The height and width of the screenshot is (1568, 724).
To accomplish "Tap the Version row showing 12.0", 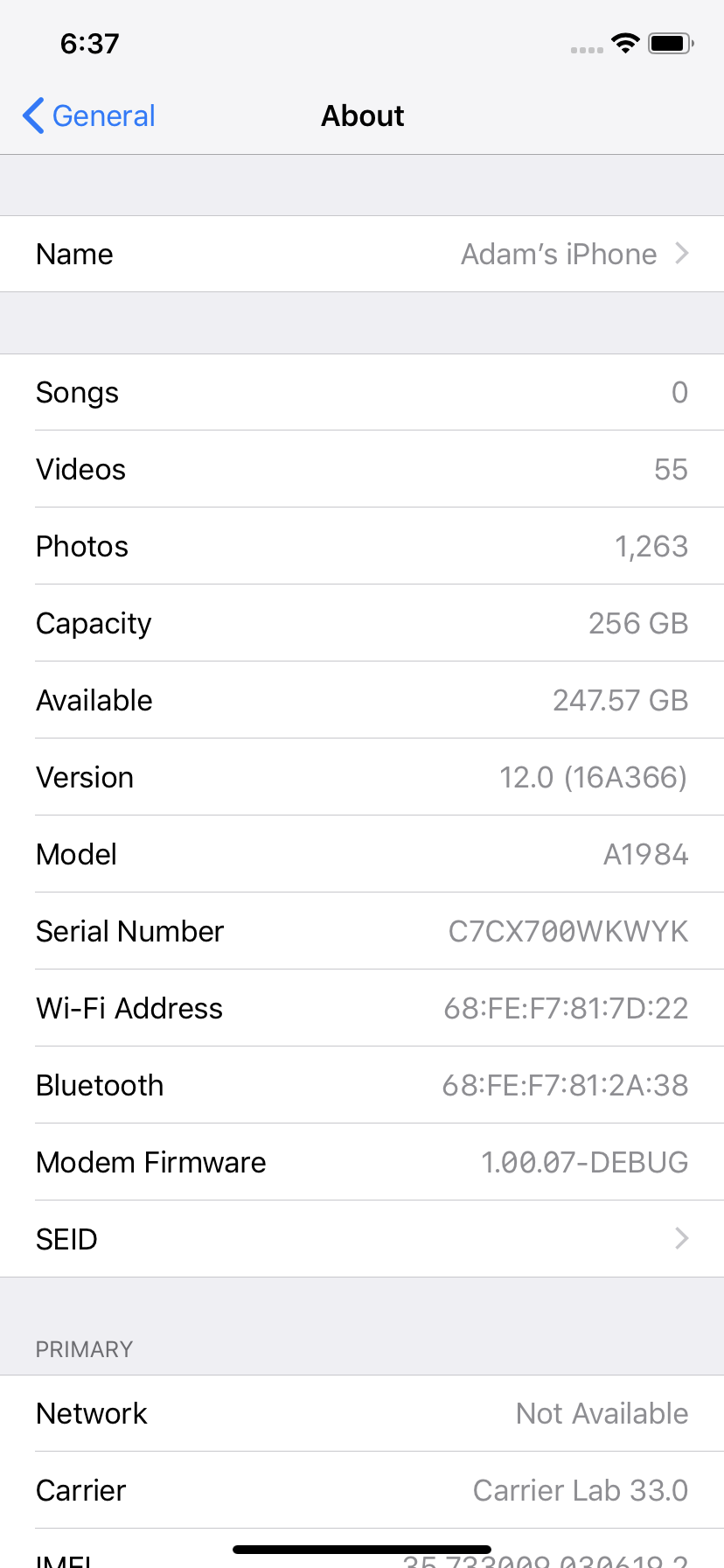I will tap(362, 777).
